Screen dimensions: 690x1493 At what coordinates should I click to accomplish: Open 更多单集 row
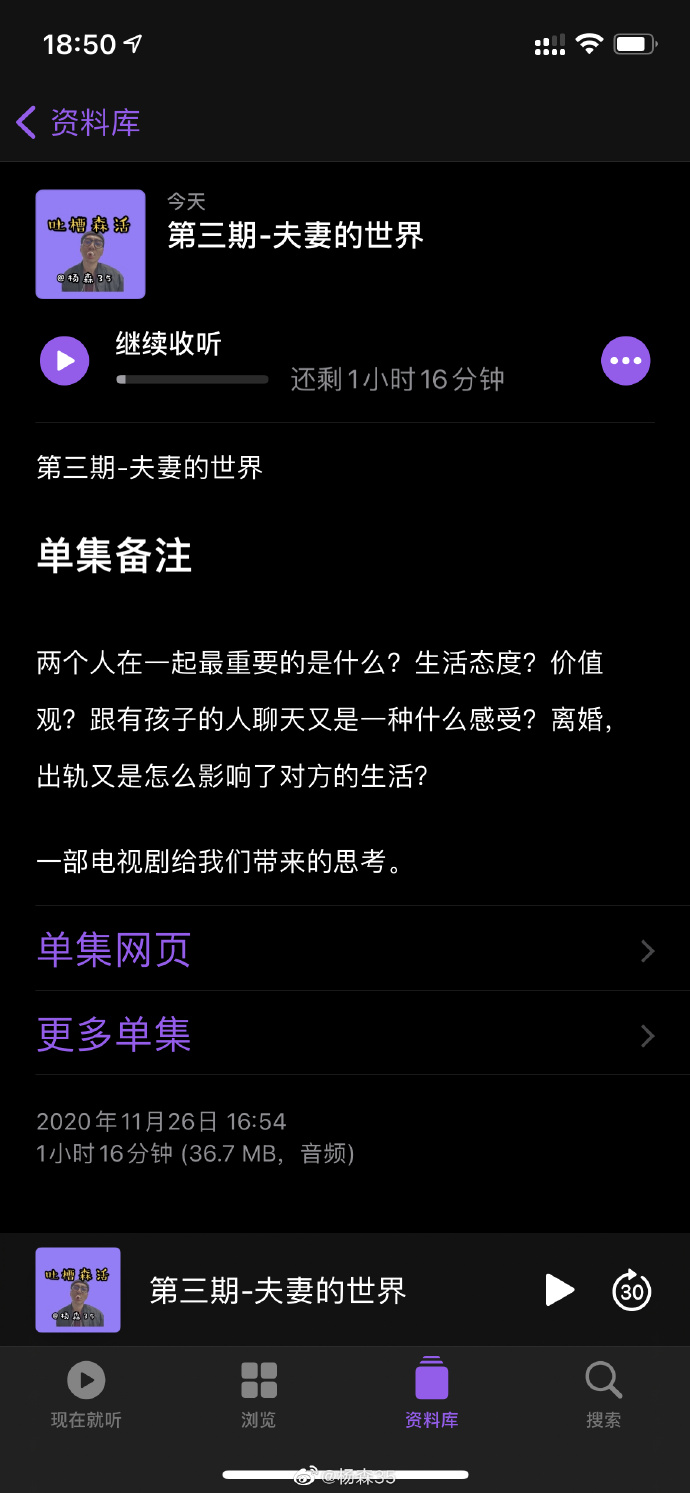point(345,1034)
